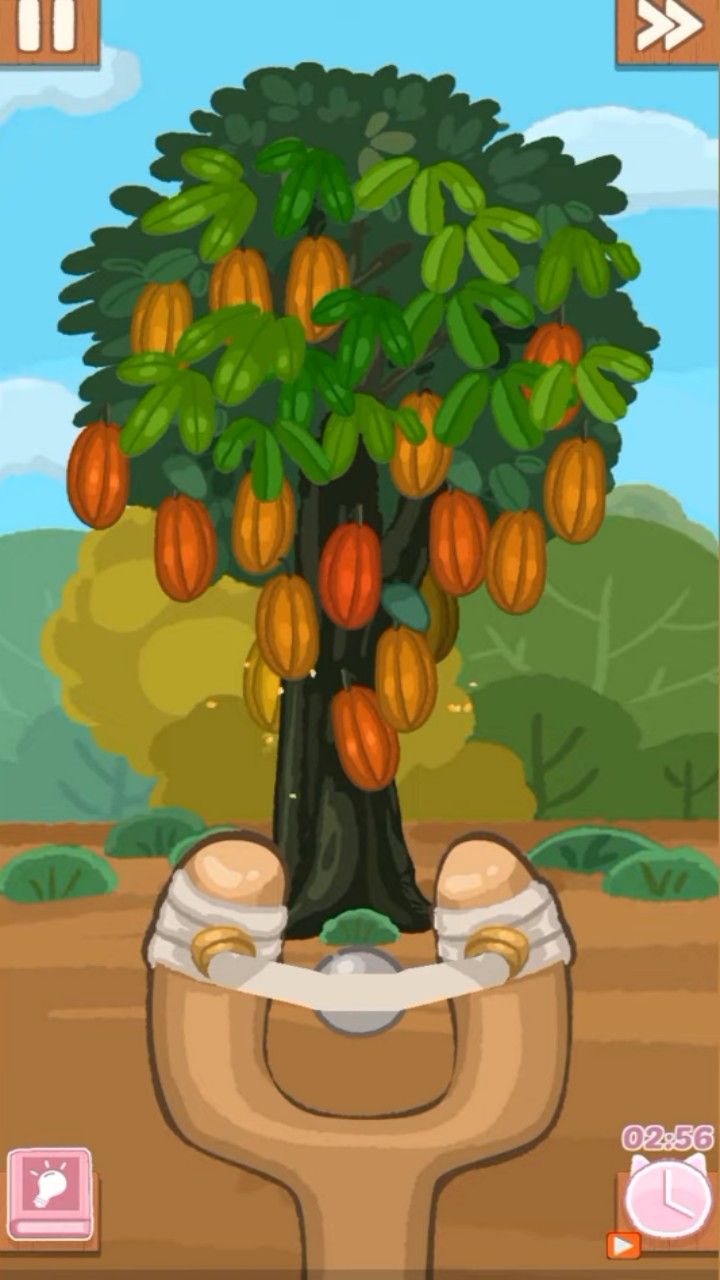
Task: Pause the game
Action: [48, 28]
